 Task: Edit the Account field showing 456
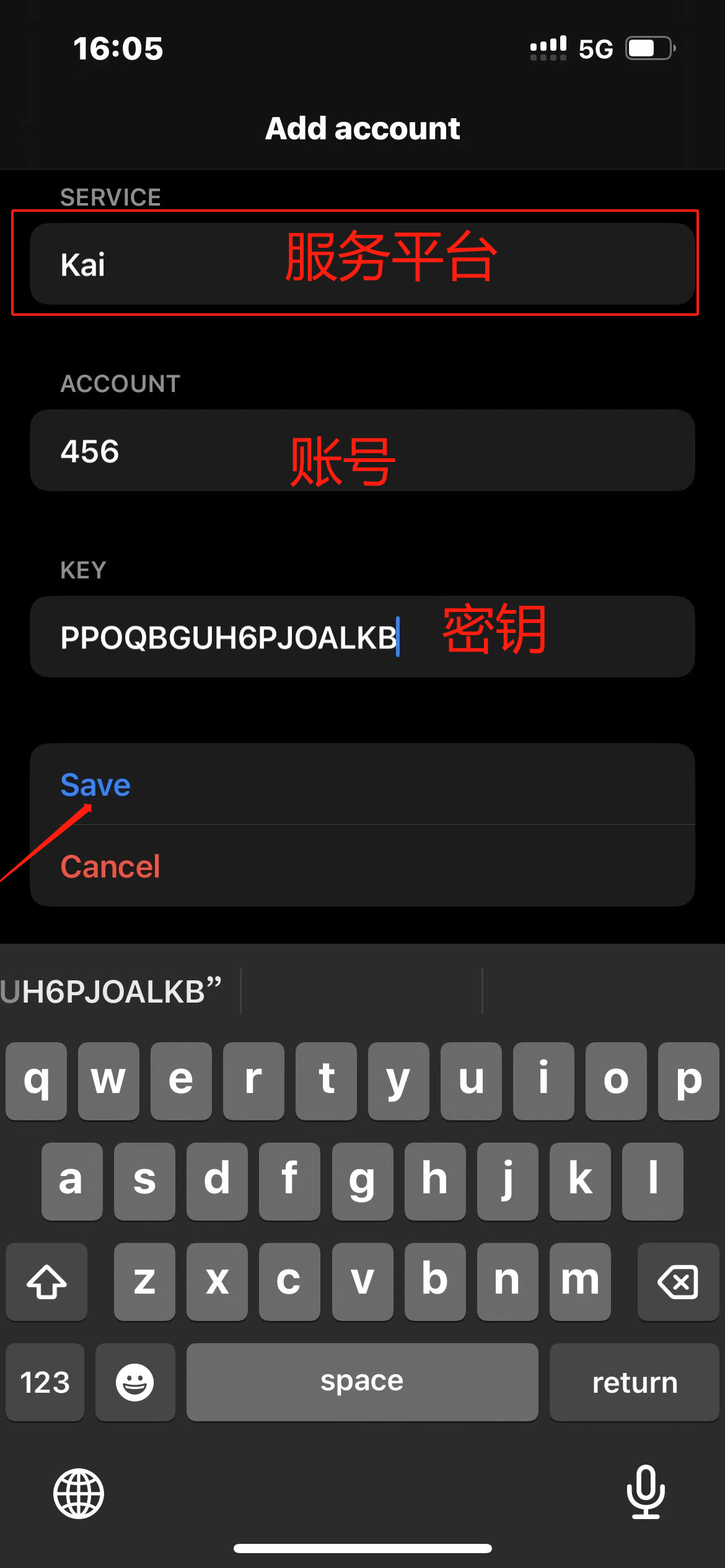pos(362,450)
